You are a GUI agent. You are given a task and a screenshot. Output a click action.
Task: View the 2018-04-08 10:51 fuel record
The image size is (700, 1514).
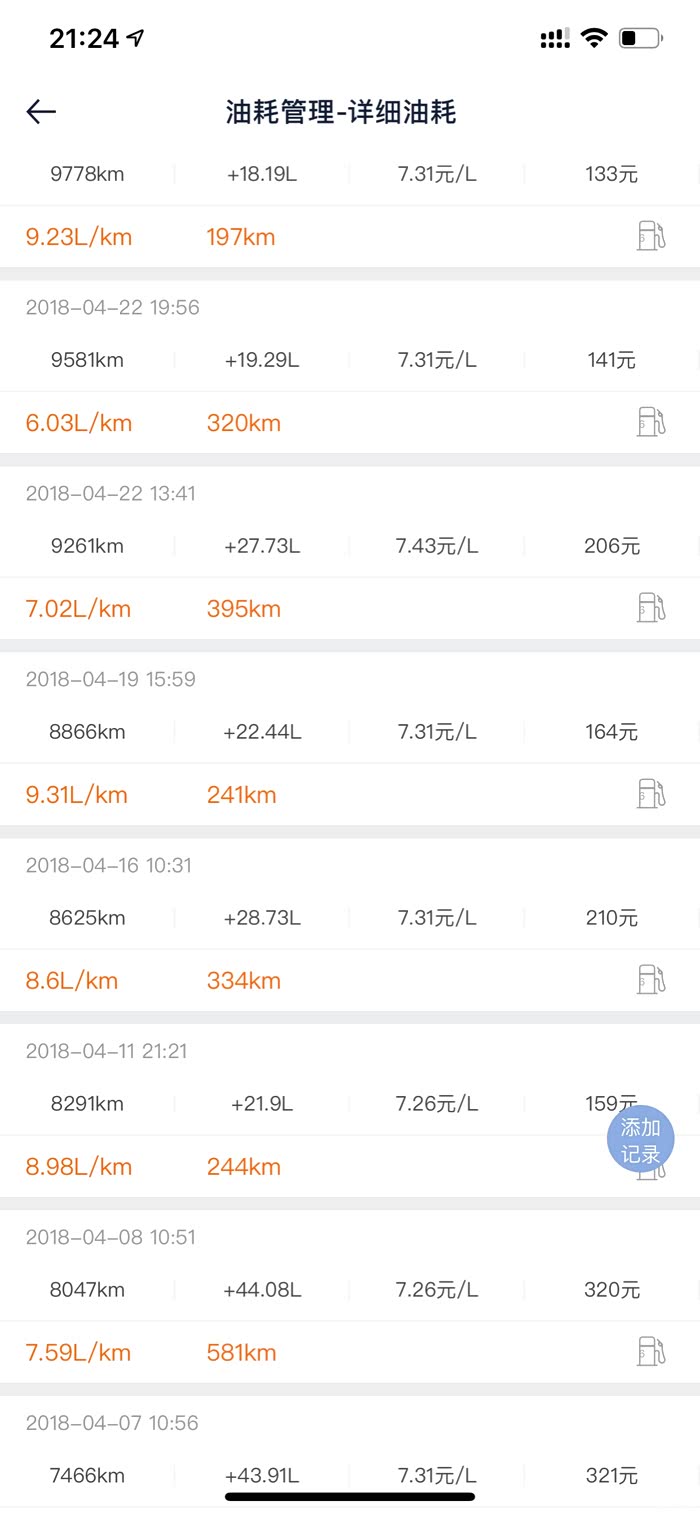(349, 1290)
